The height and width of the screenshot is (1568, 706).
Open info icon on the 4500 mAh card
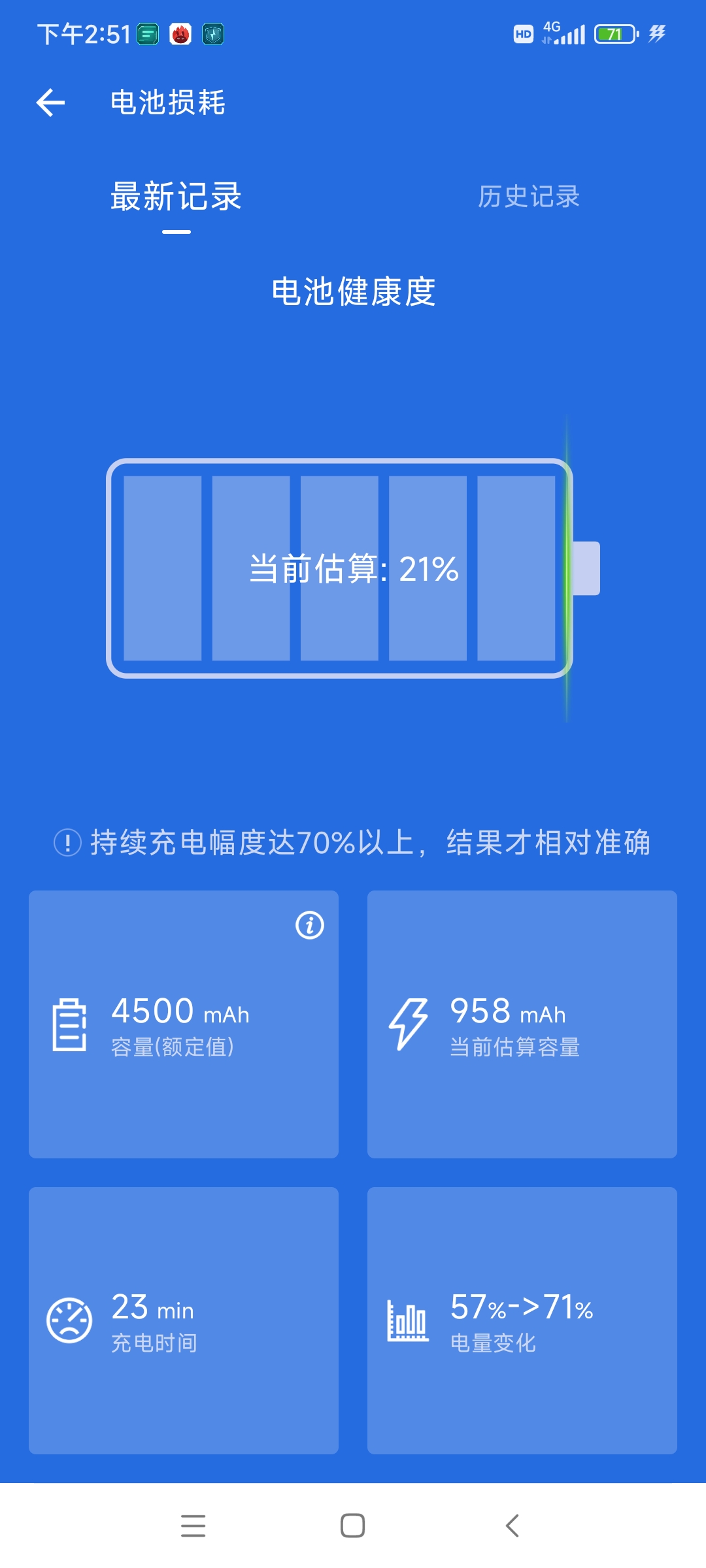[310, 925]
